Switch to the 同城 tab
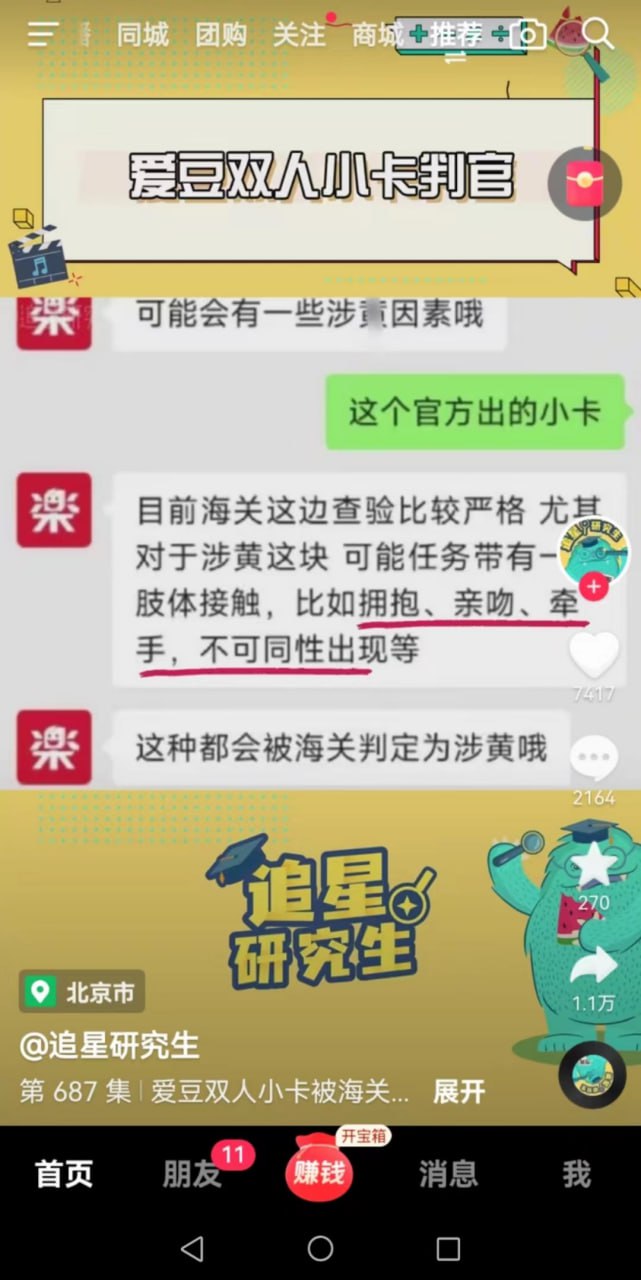 click(143, 35)
